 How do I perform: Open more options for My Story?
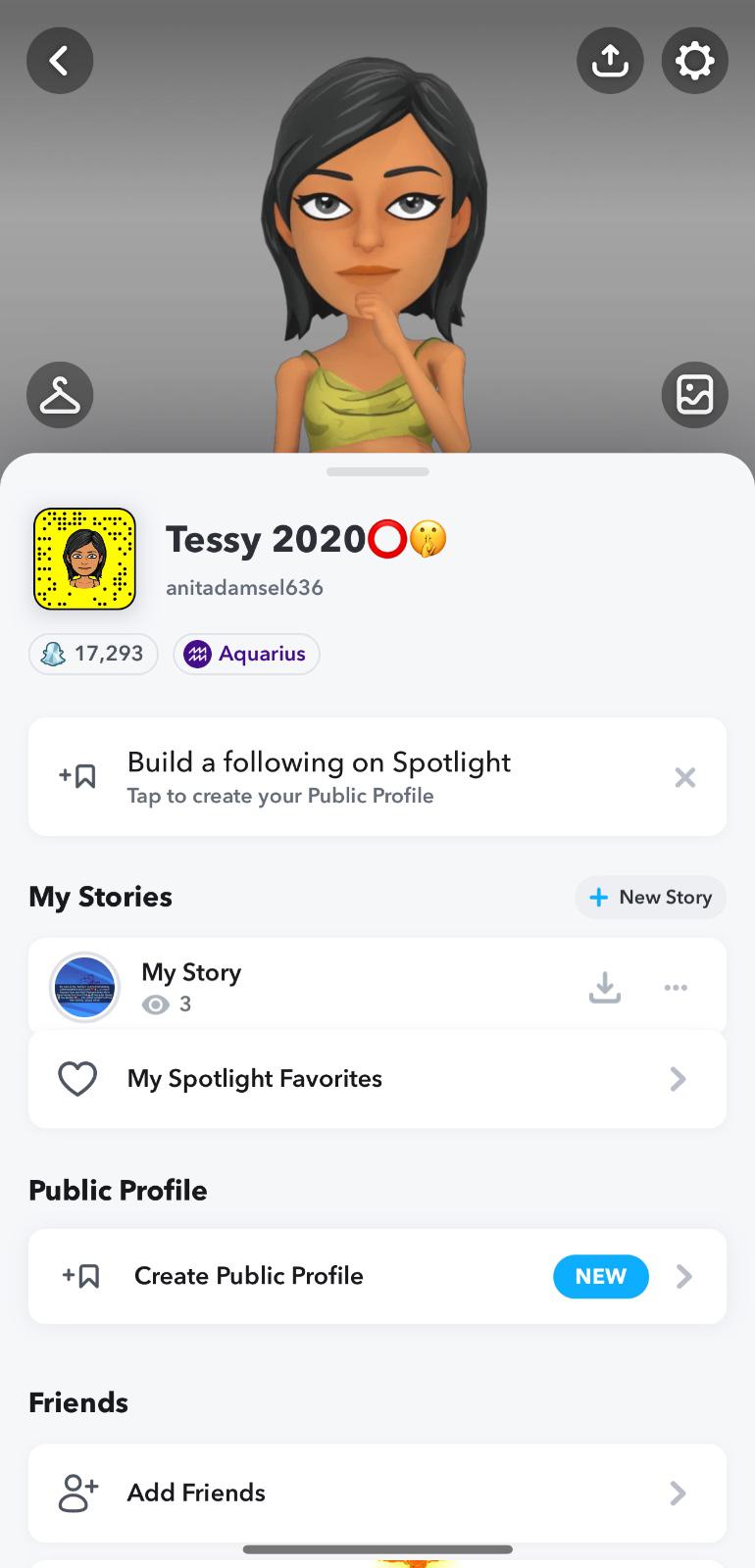click(676, 987)
